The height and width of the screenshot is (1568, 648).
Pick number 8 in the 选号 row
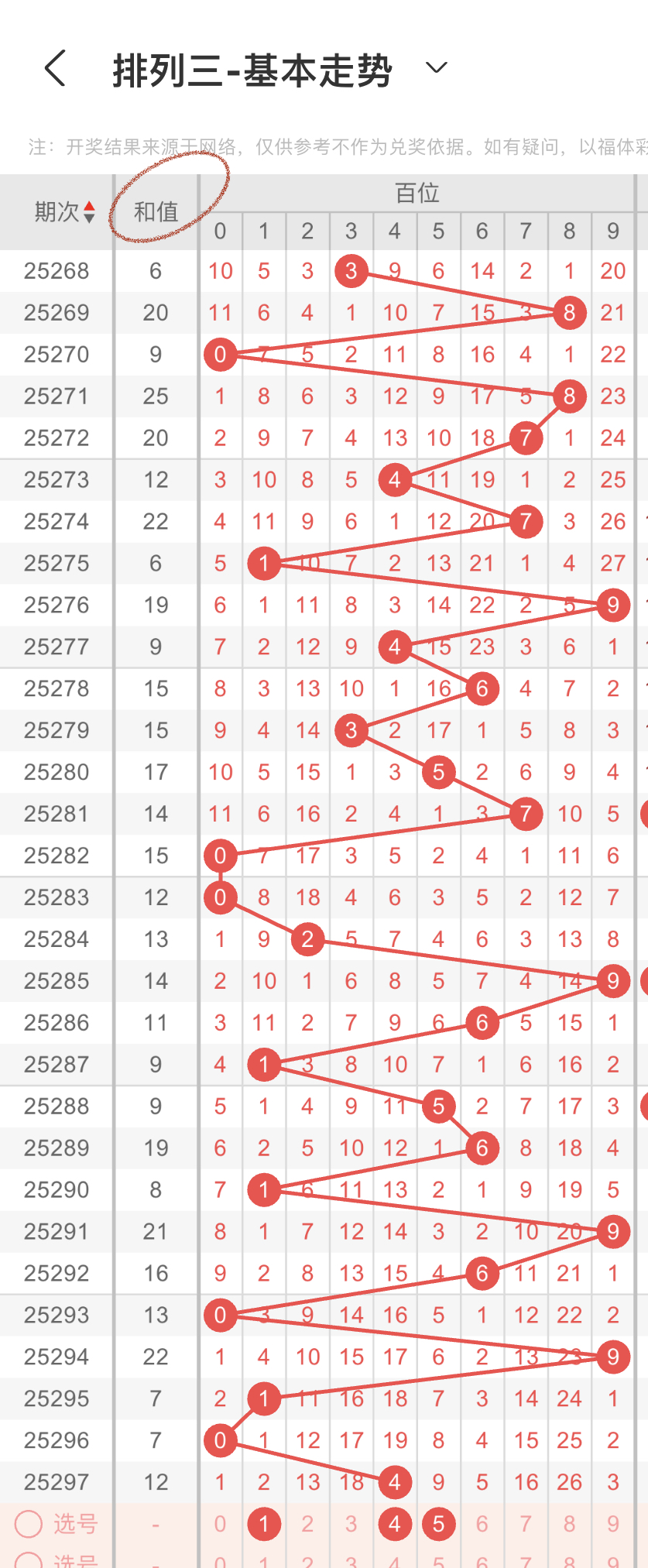click(x=569, y=1524)
